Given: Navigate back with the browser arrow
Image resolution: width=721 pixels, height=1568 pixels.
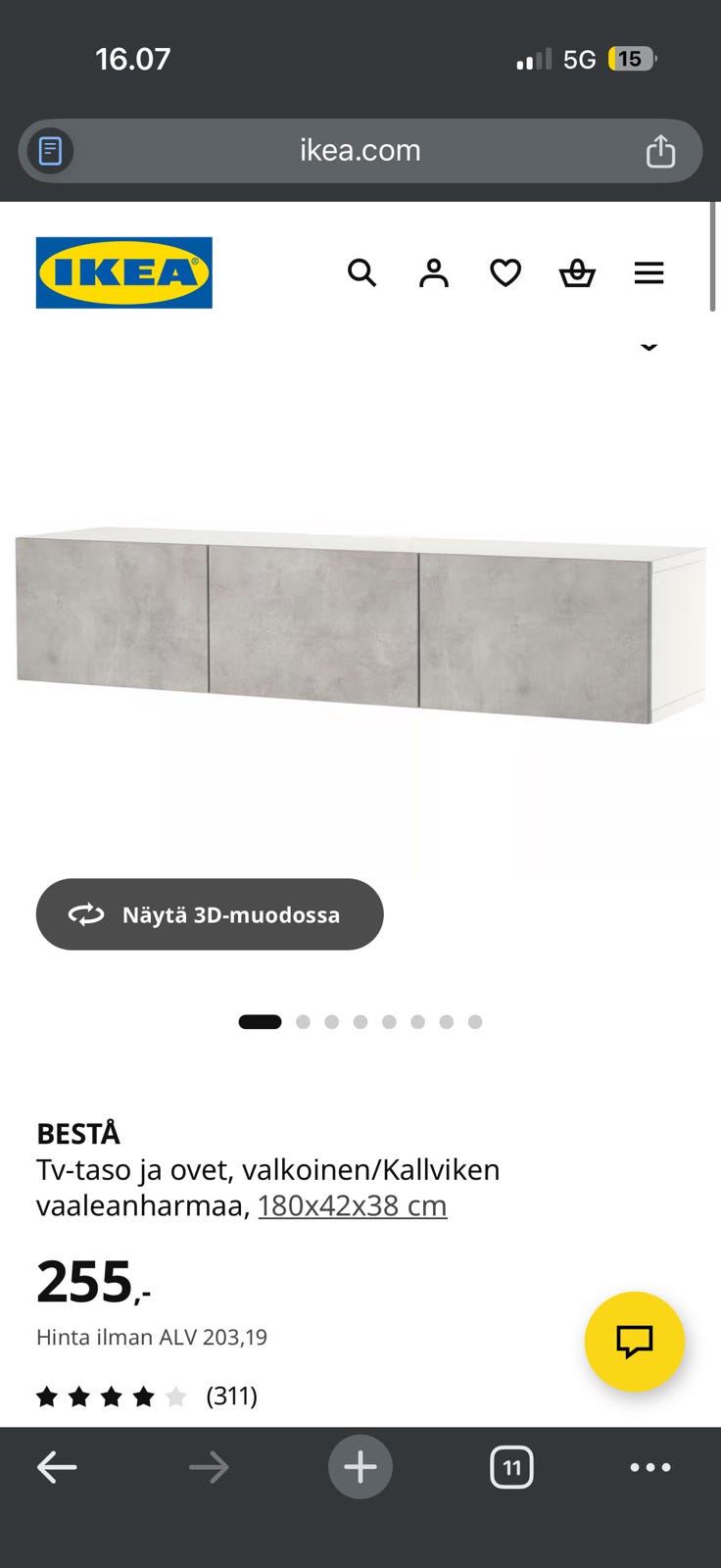Looking at the screenshot, I should (57, 1467).
